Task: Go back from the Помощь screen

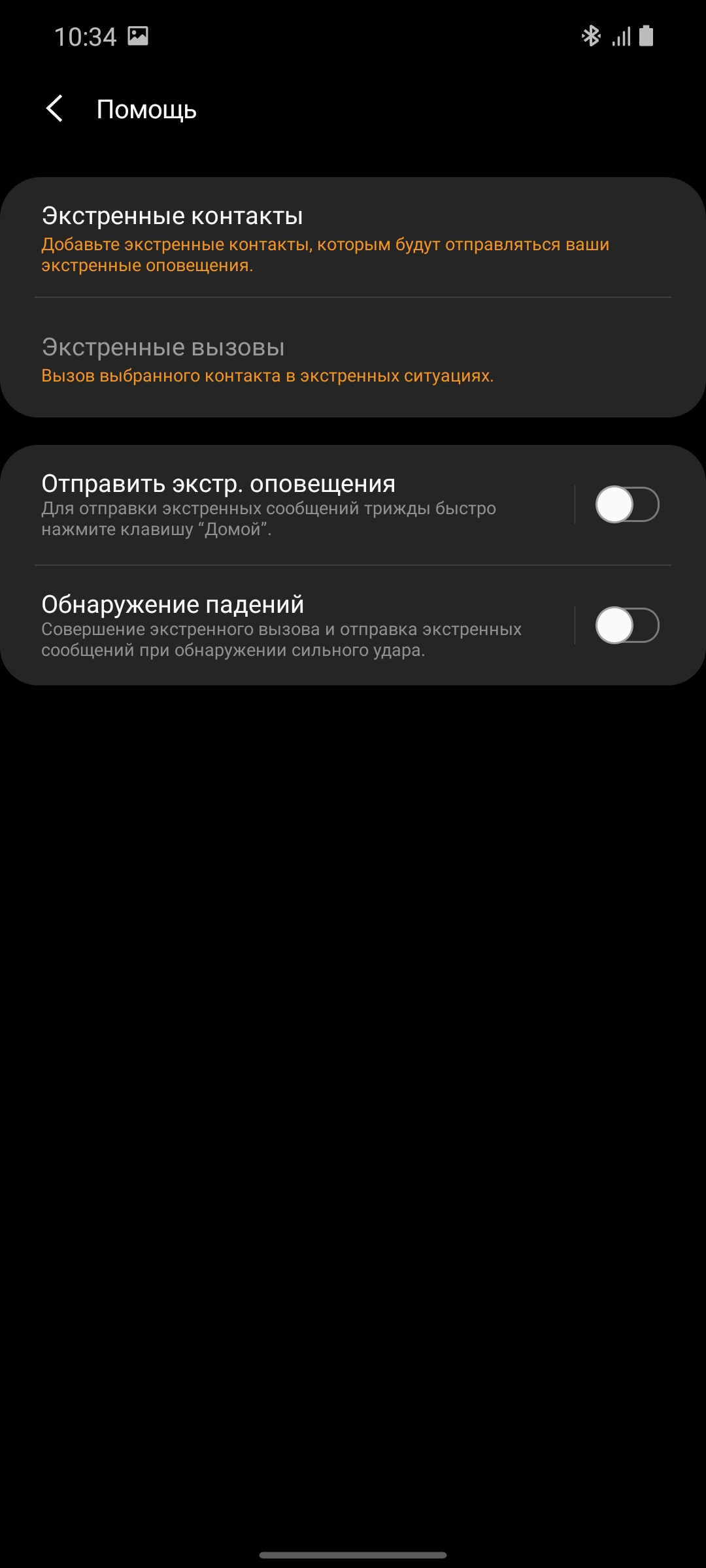Action: [55, 108]
